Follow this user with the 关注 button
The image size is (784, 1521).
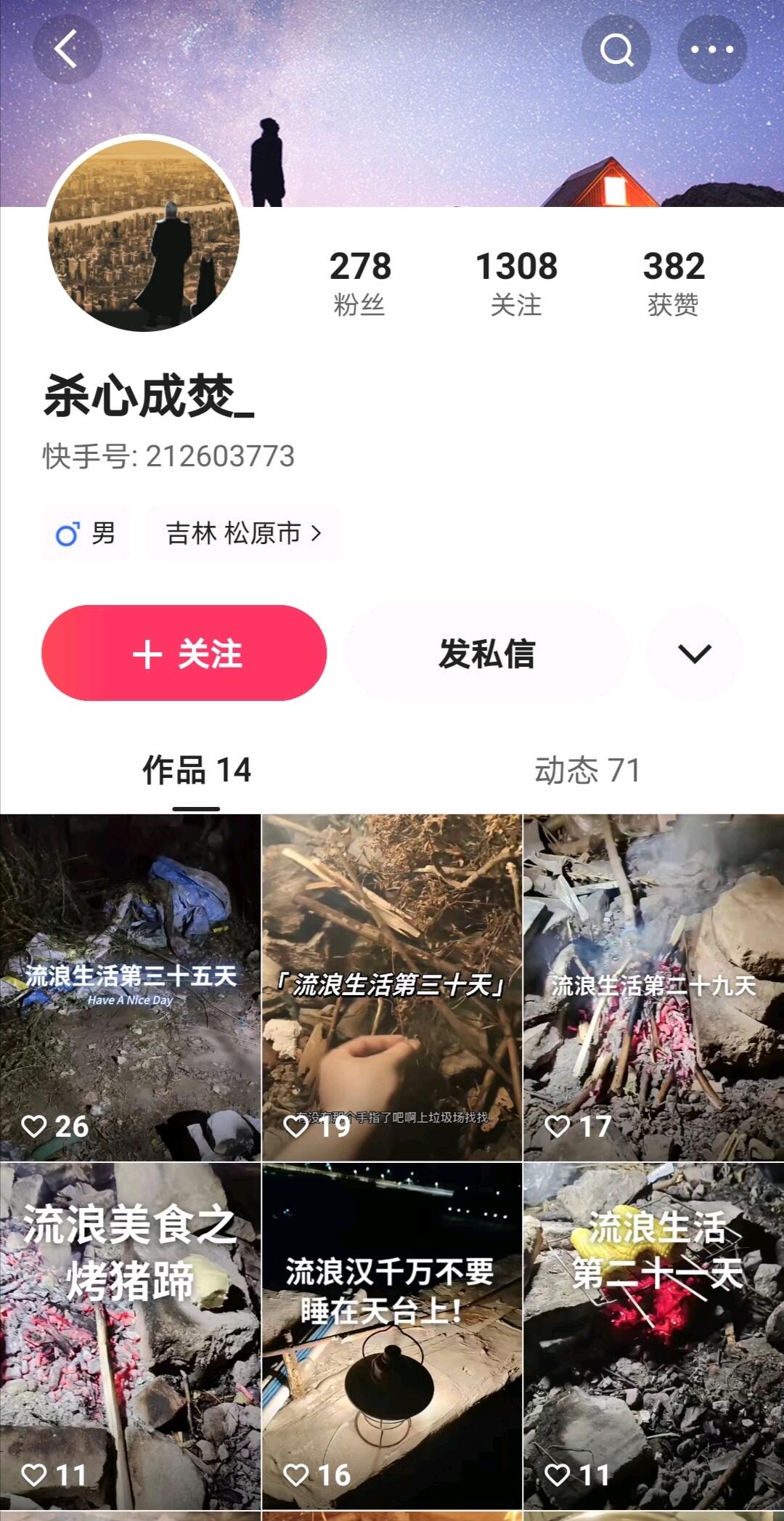[184, 653]
